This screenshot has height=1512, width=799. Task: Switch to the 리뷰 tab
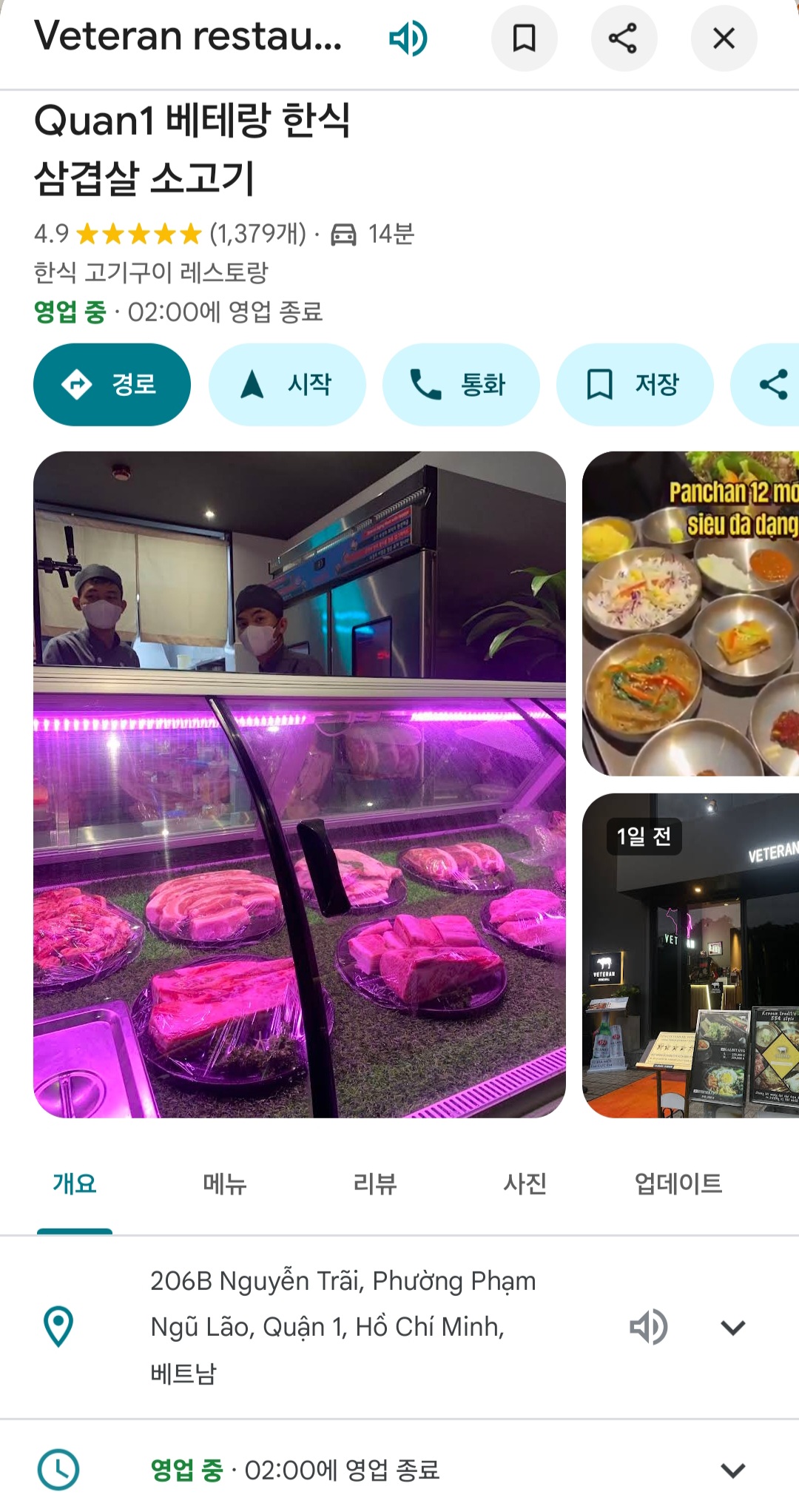375,1183
